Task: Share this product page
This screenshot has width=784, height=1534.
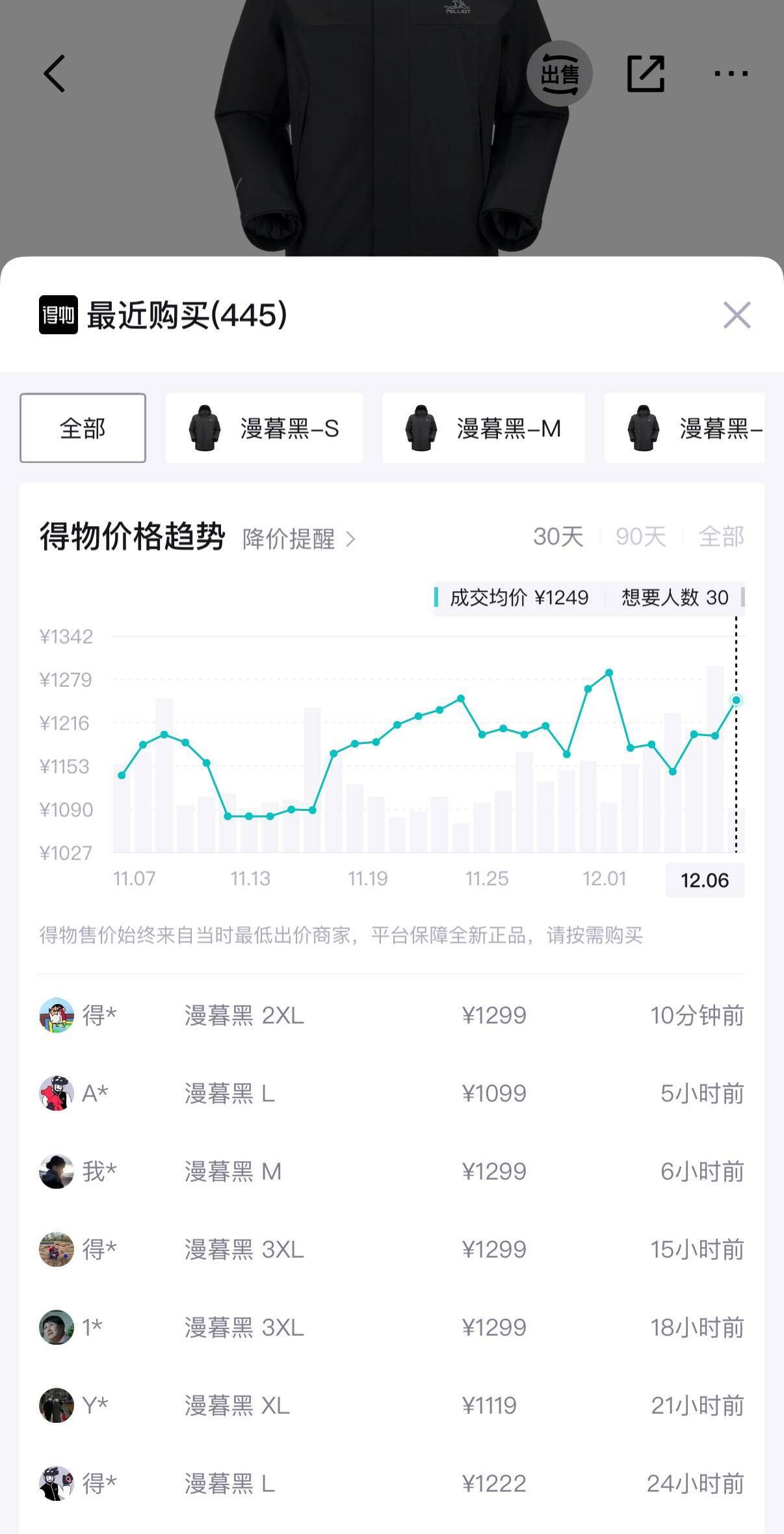Action: pos(646,74)
